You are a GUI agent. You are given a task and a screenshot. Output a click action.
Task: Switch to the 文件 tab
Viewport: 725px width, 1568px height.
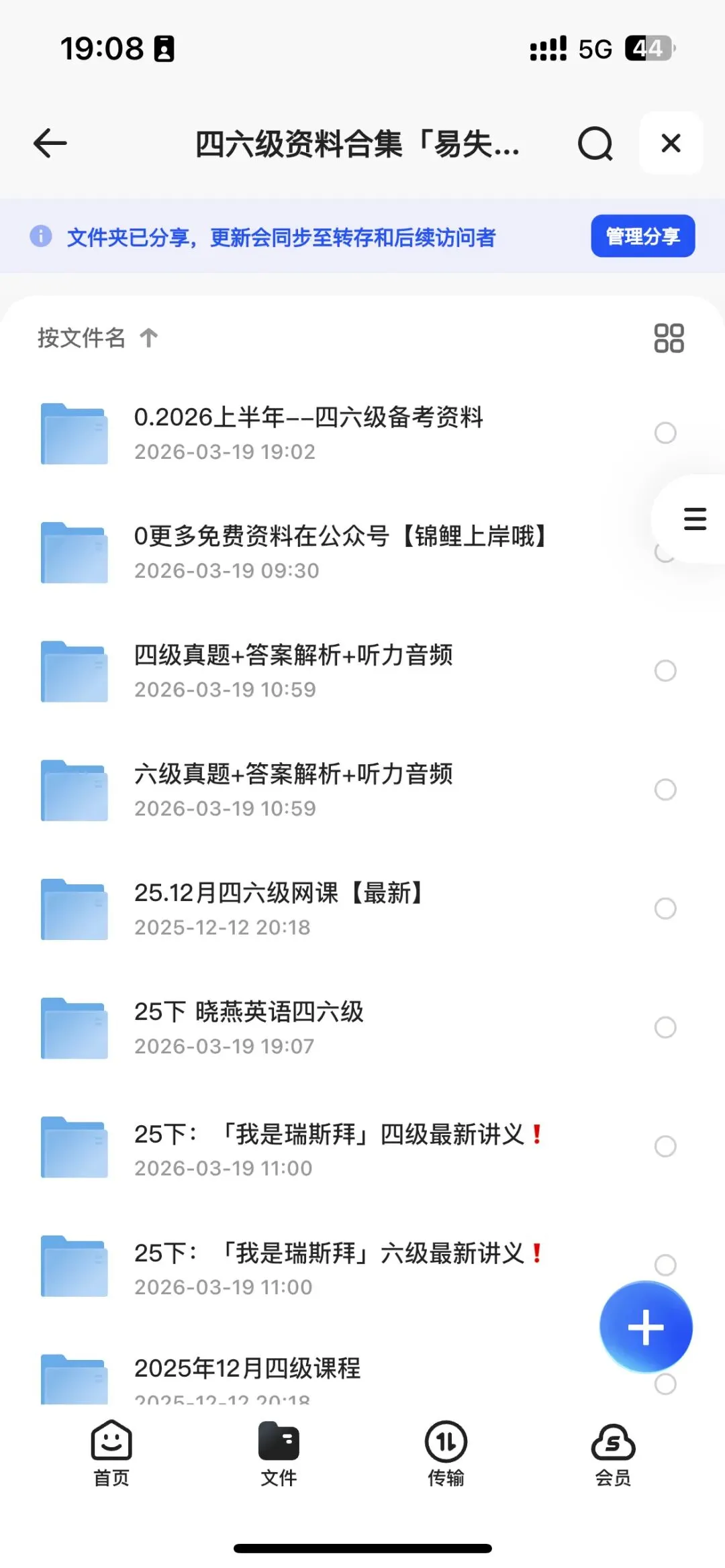pyautogui.click(x=279, y=1454)
